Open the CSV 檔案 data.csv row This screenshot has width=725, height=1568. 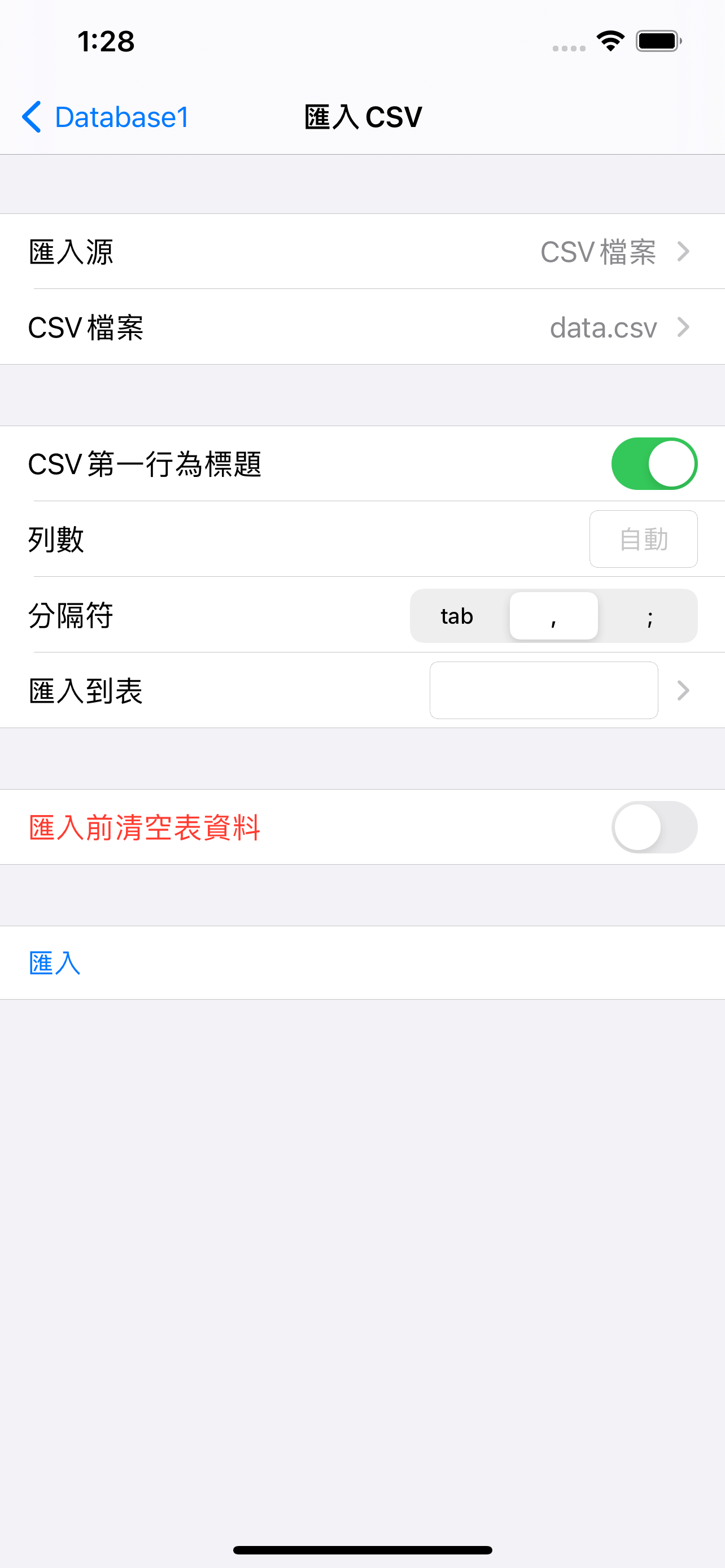[x=362, y=327]
